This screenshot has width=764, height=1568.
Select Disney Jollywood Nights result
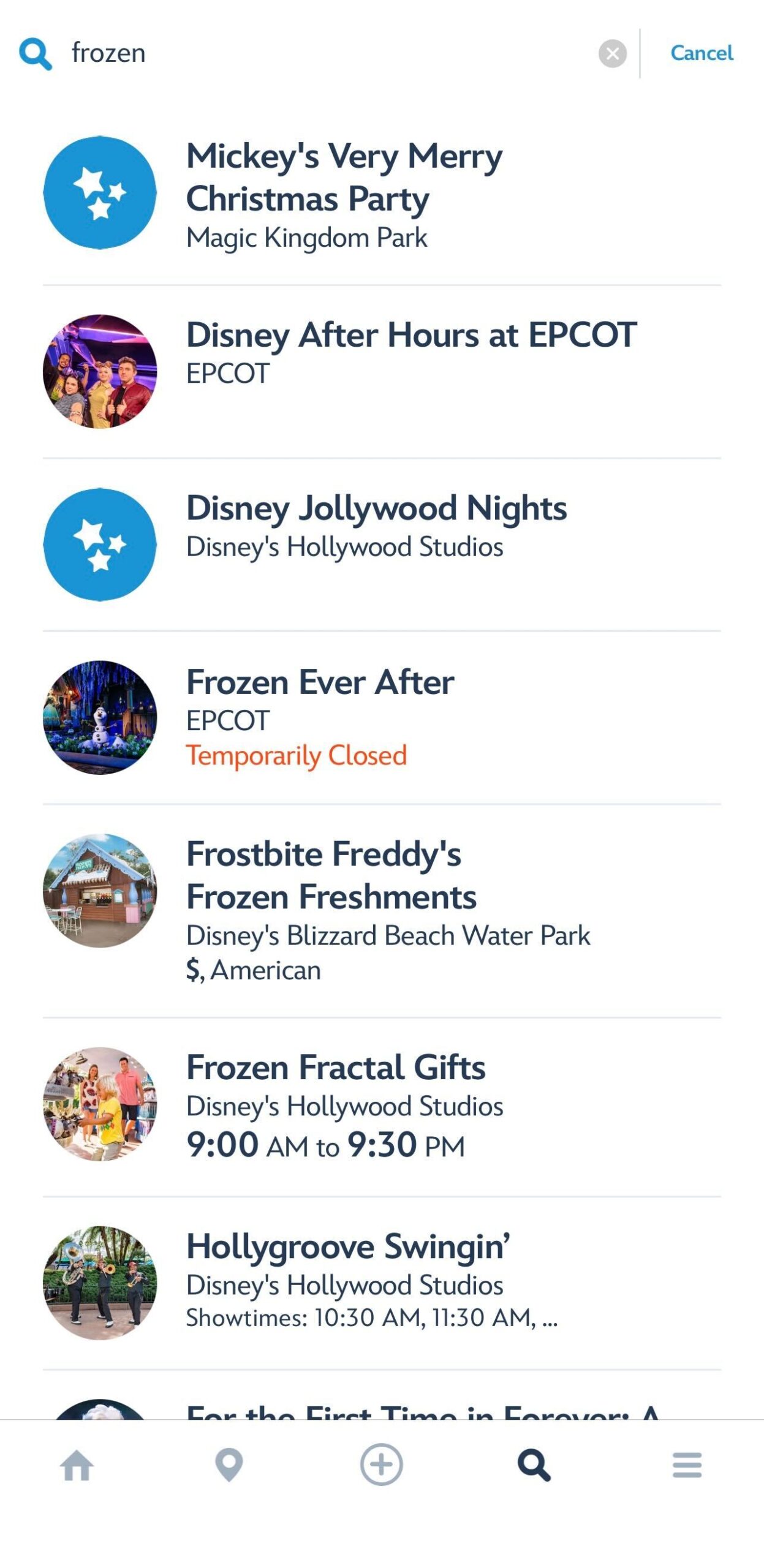tap(376, 526)
